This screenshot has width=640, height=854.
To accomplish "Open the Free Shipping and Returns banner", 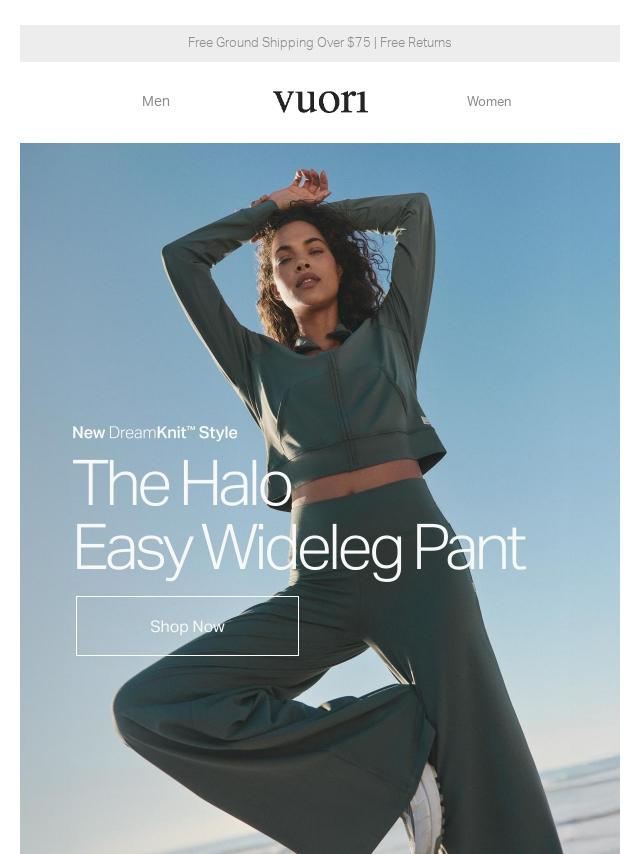I will coord(319,43).
